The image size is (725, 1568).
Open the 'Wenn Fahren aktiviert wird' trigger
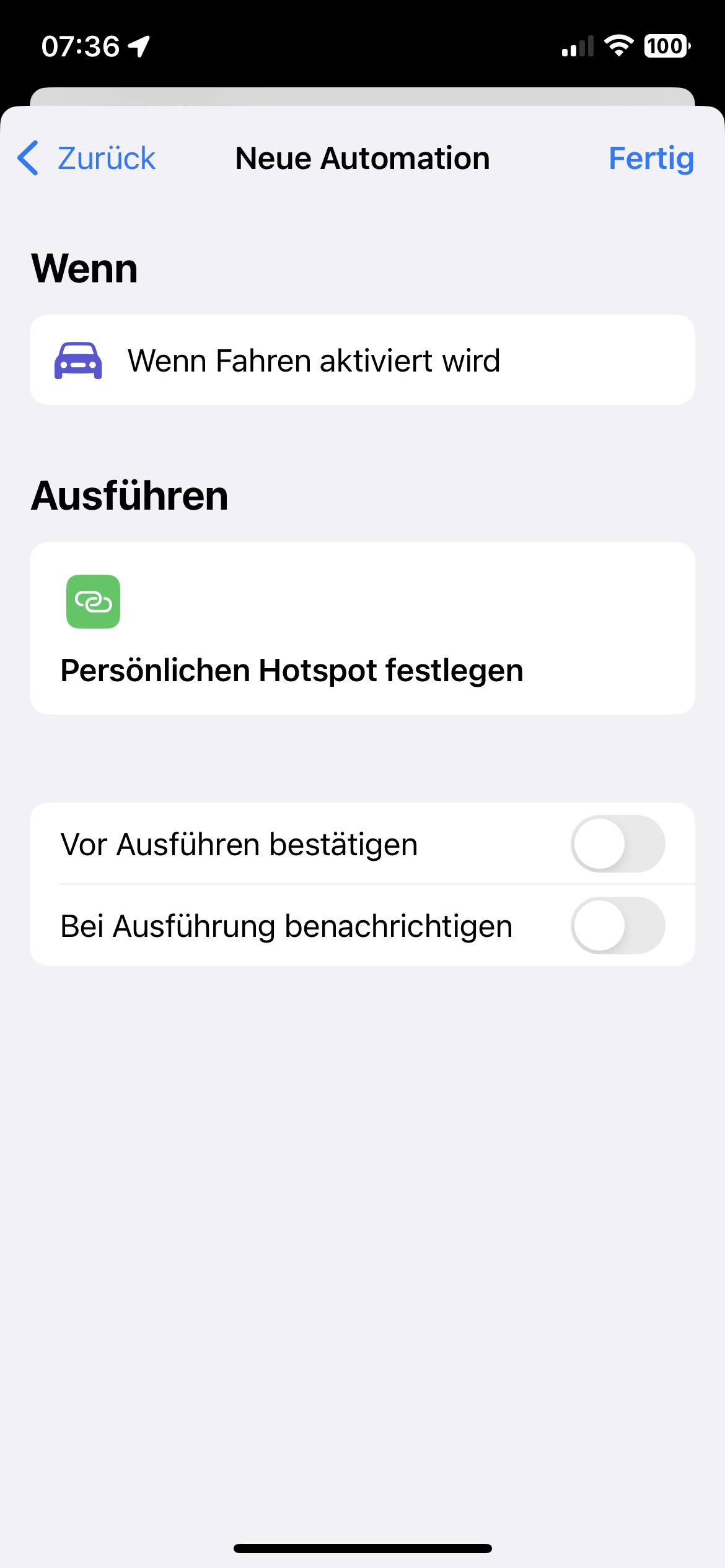tap(362, 360)
